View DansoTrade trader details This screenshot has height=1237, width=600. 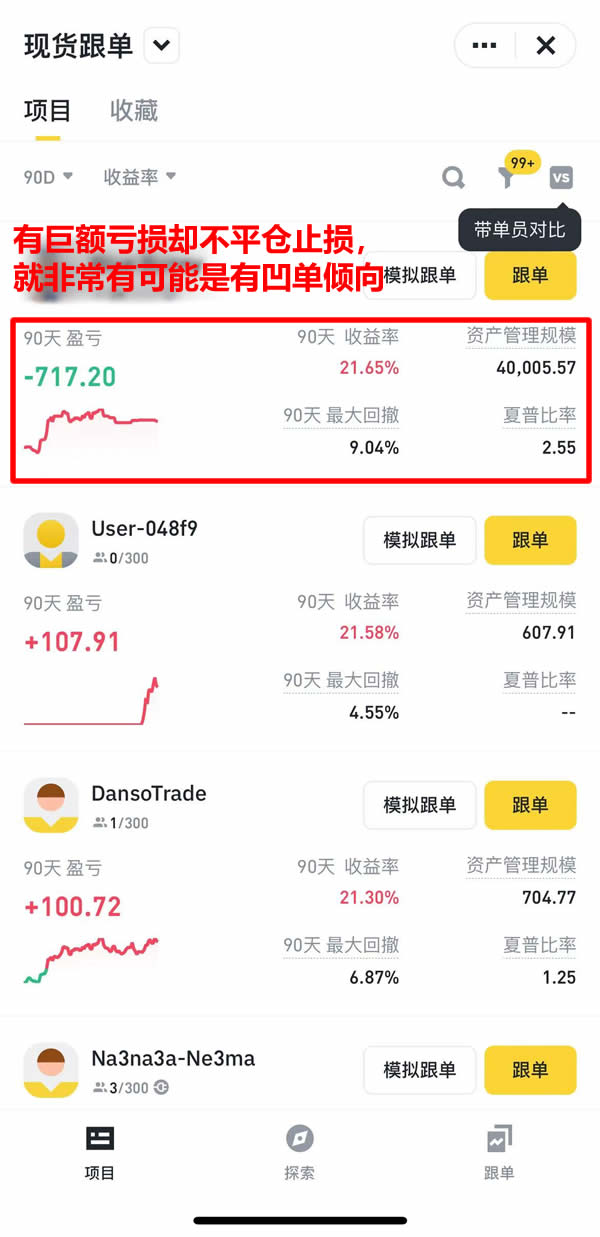(148, 794)
